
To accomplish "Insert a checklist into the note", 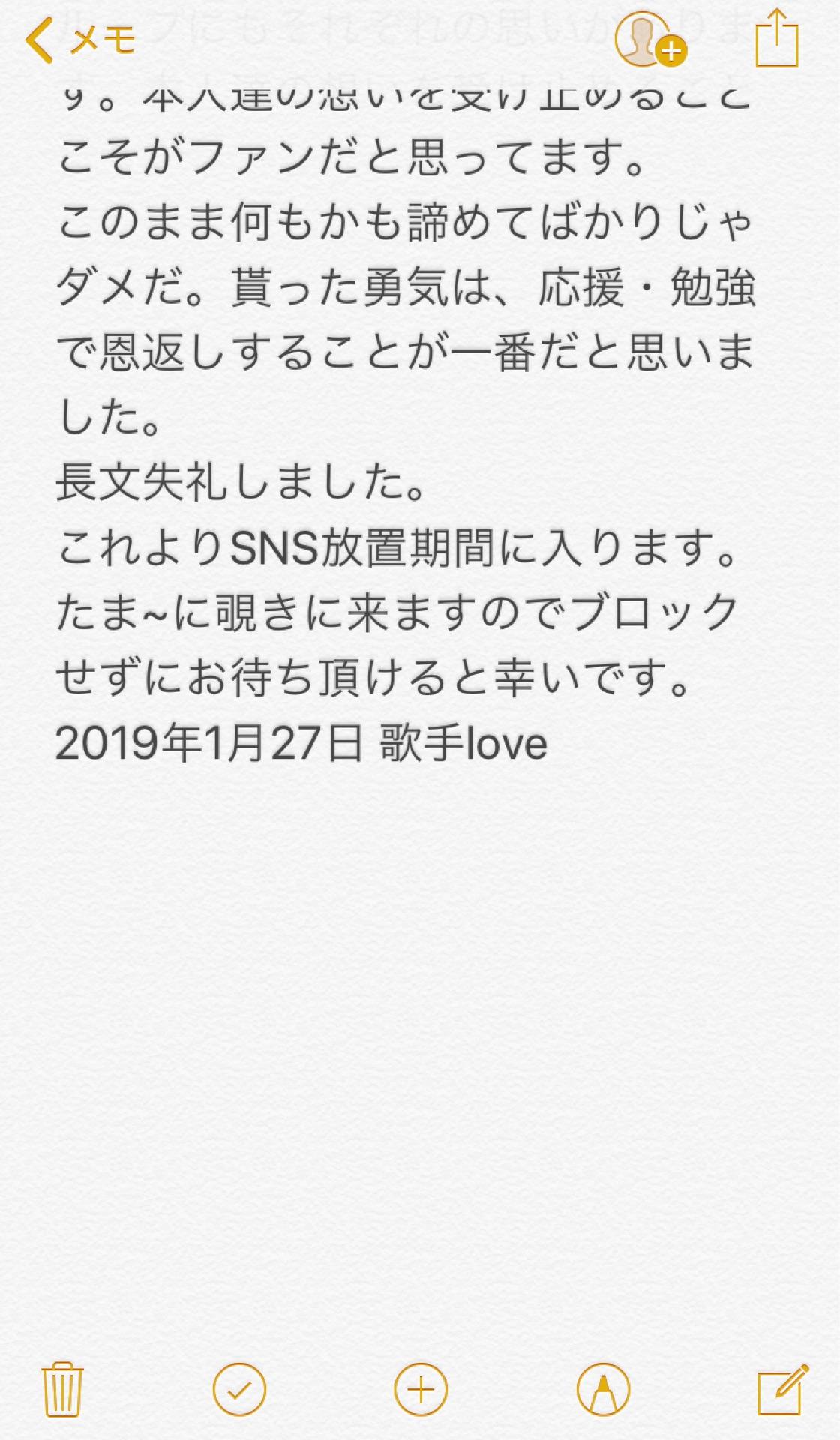I will tap(240, 1389).
